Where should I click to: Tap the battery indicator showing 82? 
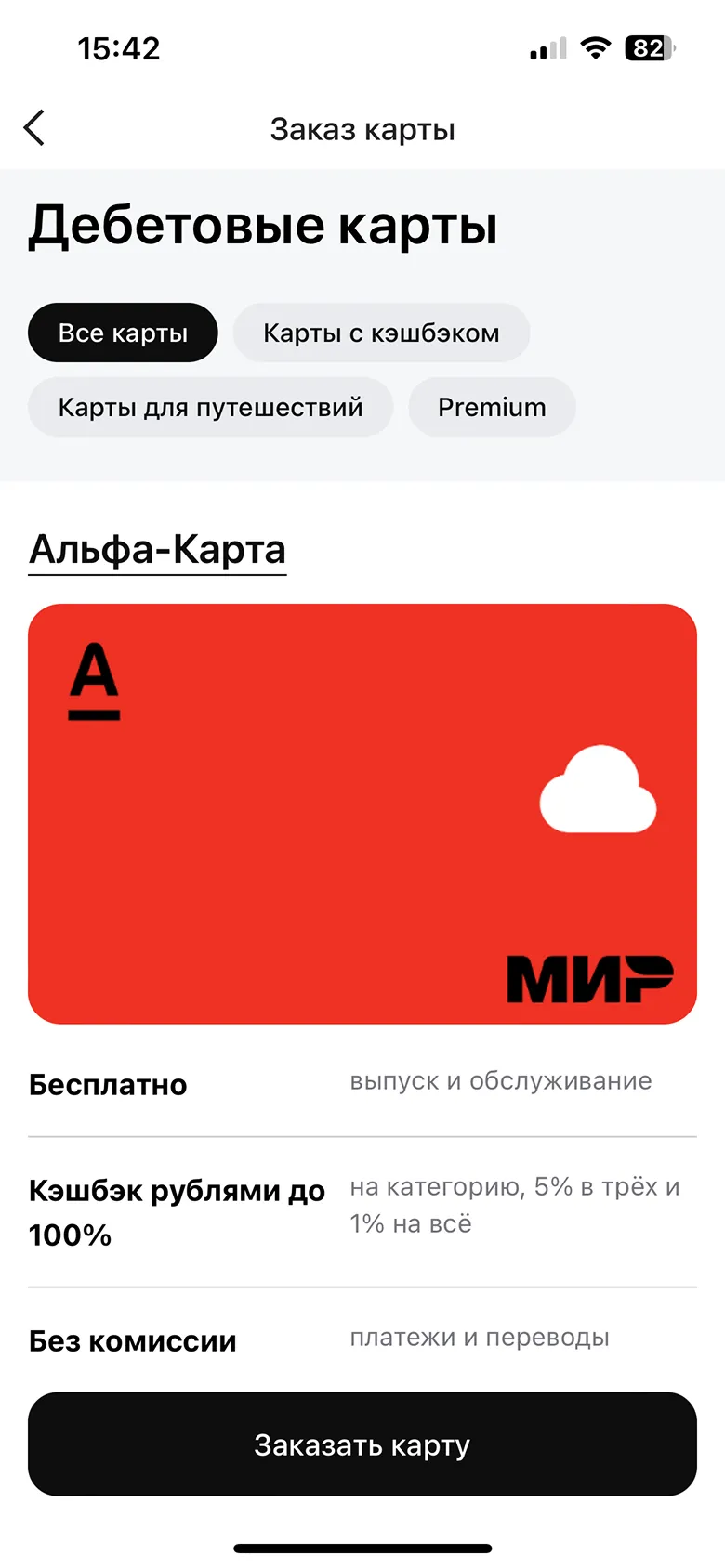point(650,46)
